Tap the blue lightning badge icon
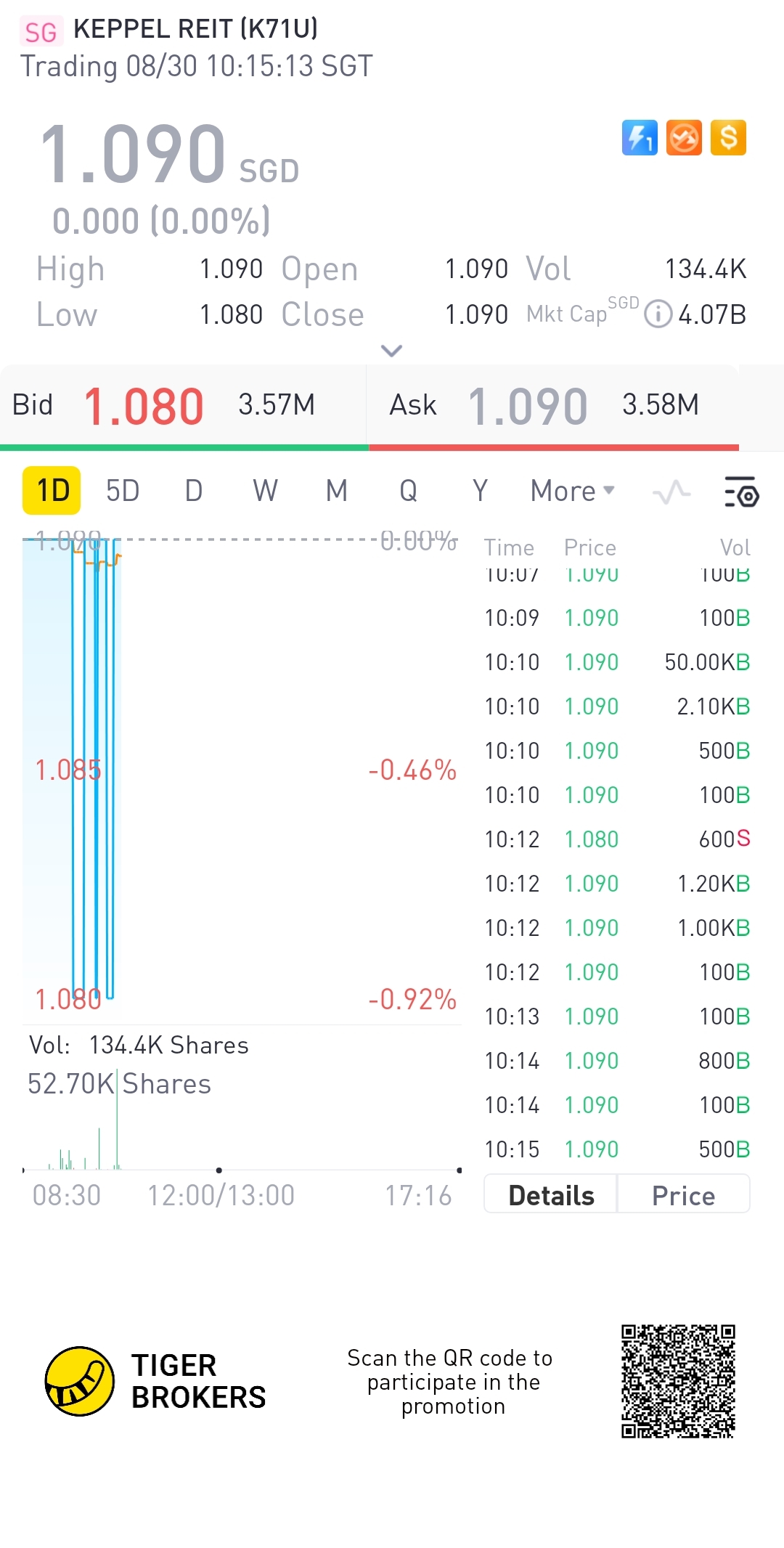The height and width of the screenshot is (1548, 784). [x=639, y=137]
